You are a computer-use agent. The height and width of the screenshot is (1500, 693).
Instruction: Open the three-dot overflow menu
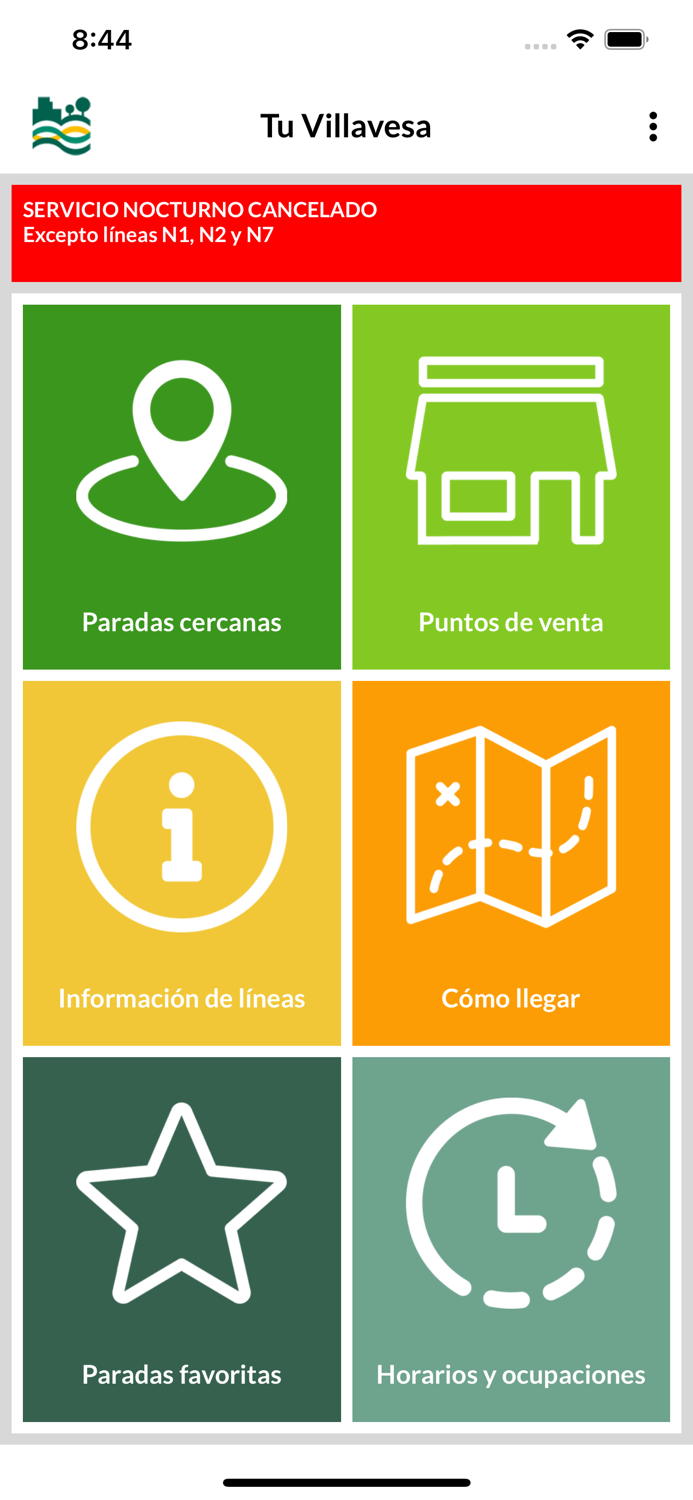[652, 126]
